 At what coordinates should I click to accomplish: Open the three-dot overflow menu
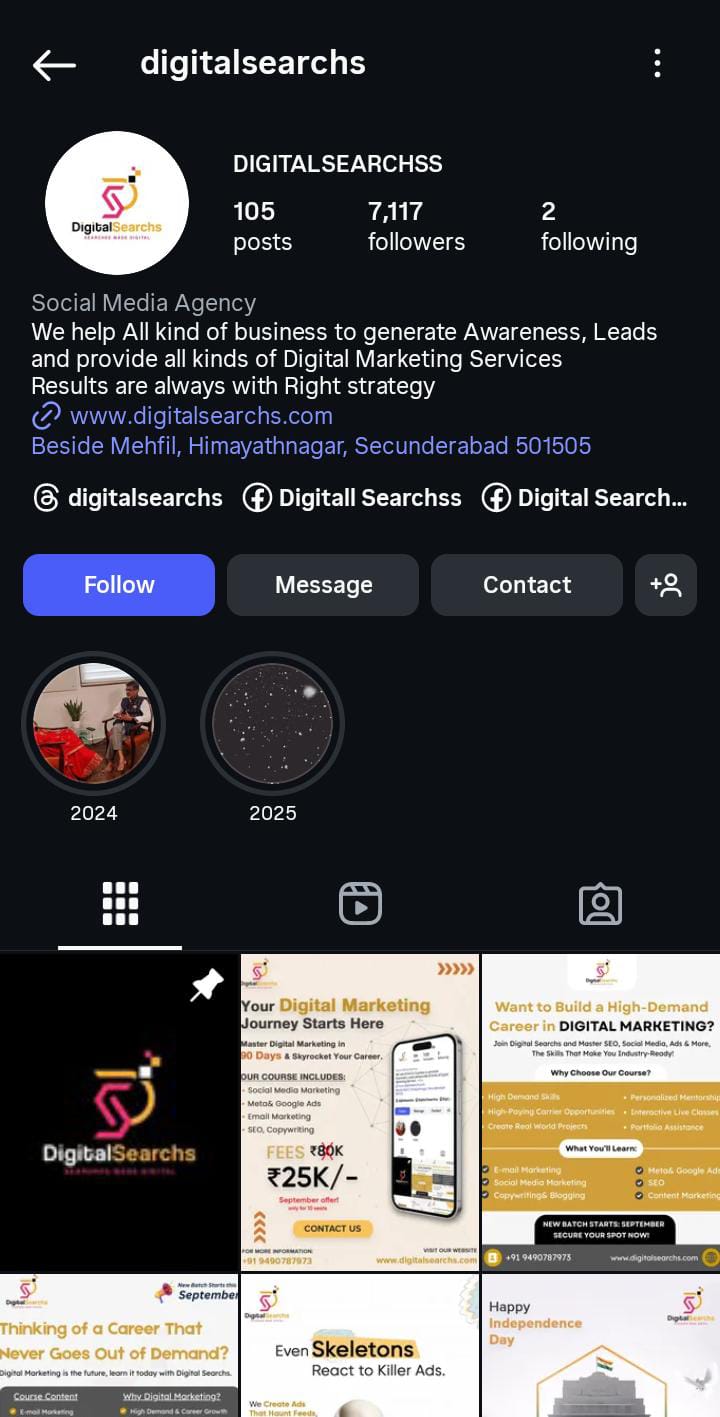tap(657, 63)
